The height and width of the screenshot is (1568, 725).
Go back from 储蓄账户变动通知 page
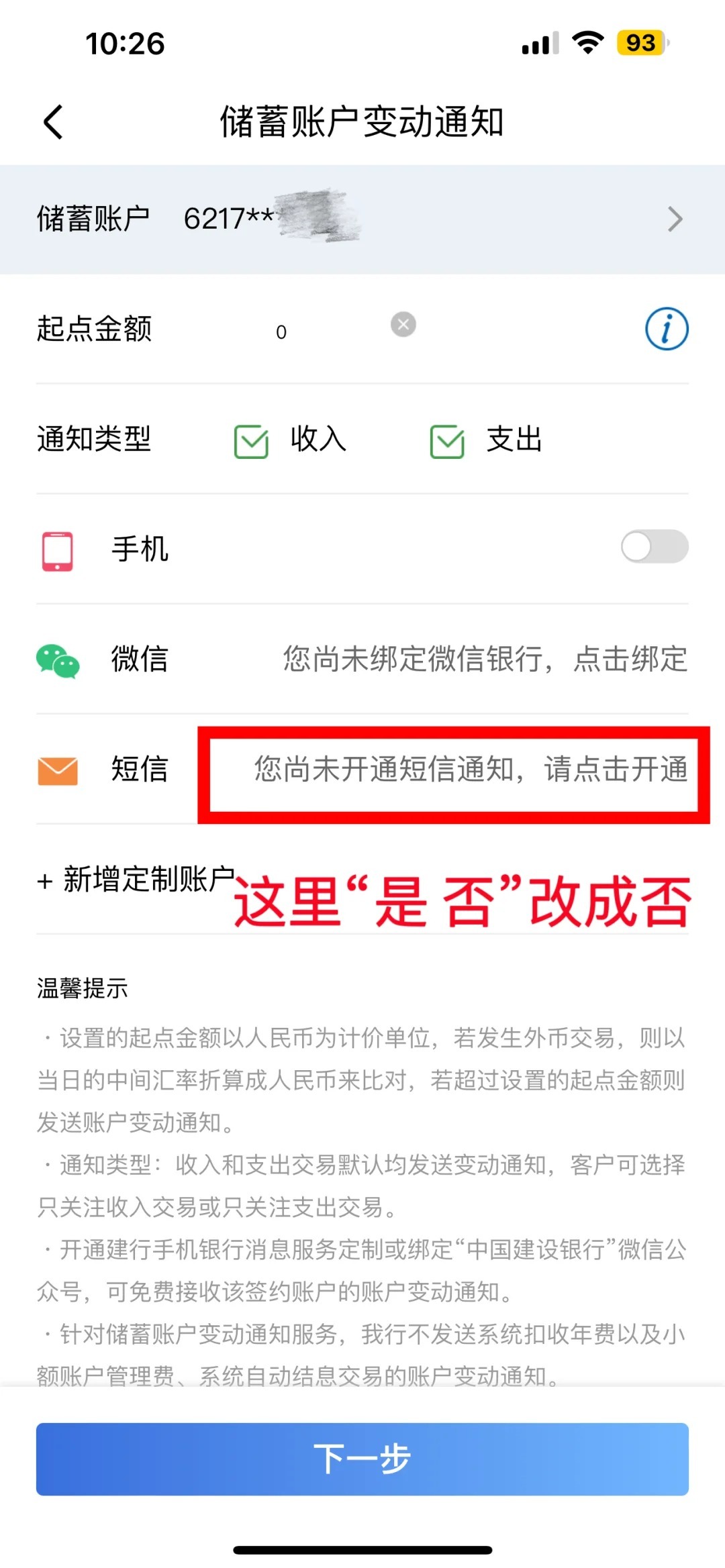click(53, 122)
